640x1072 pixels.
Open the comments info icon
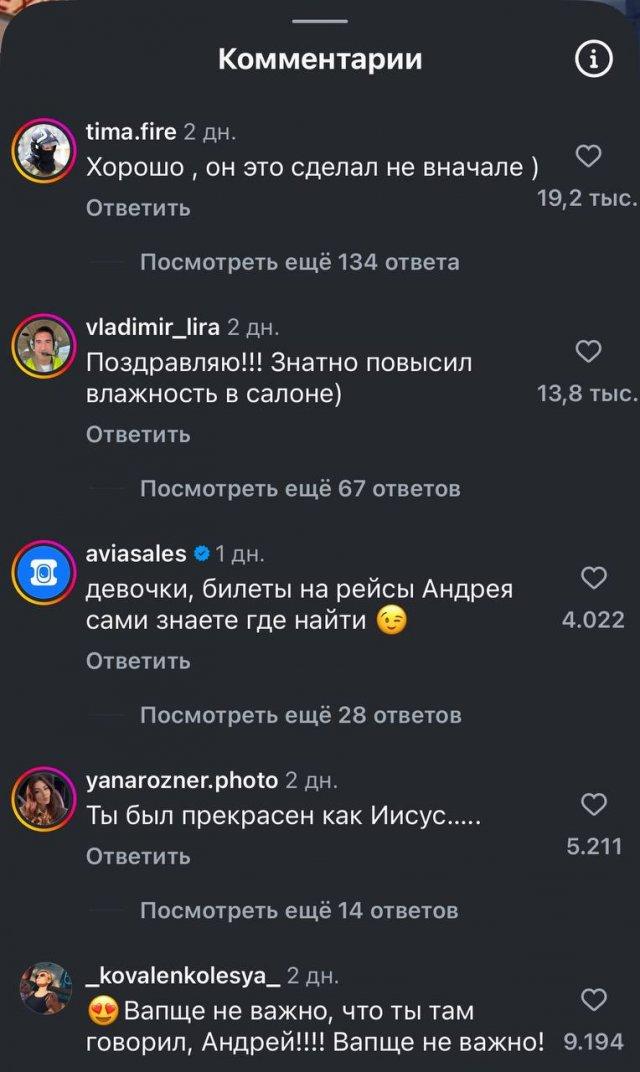(595, 60)
